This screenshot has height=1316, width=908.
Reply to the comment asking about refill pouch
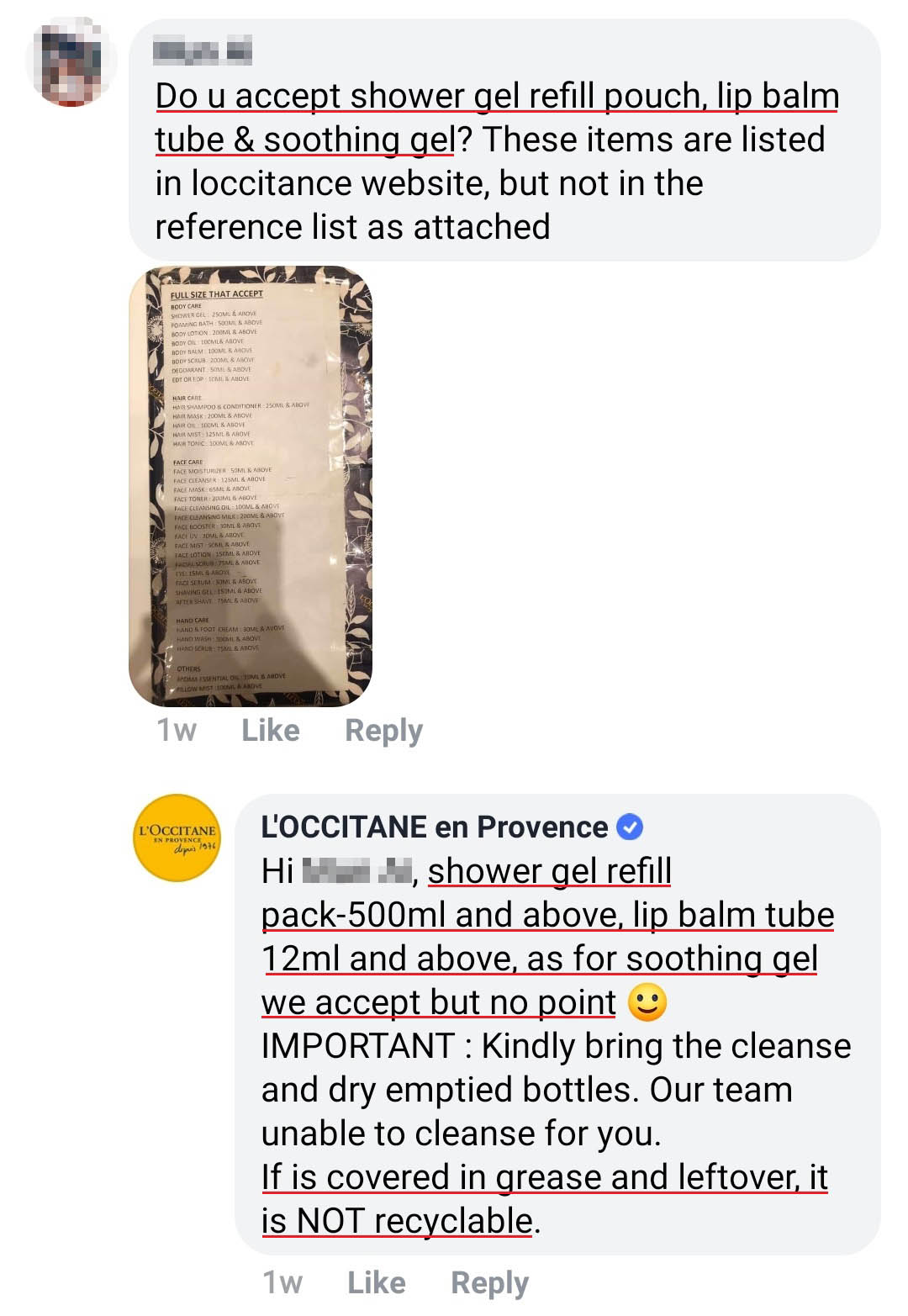(x=383, y=730)
